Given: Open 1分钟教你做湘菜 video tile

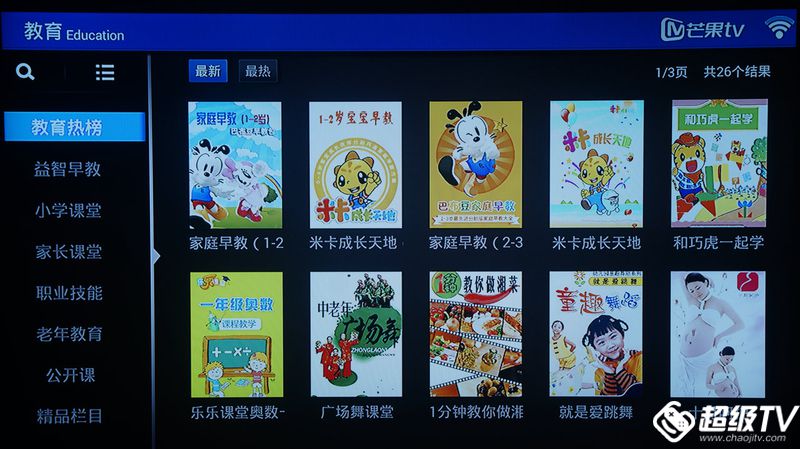Looking at the screenshot, I should 476,335.
